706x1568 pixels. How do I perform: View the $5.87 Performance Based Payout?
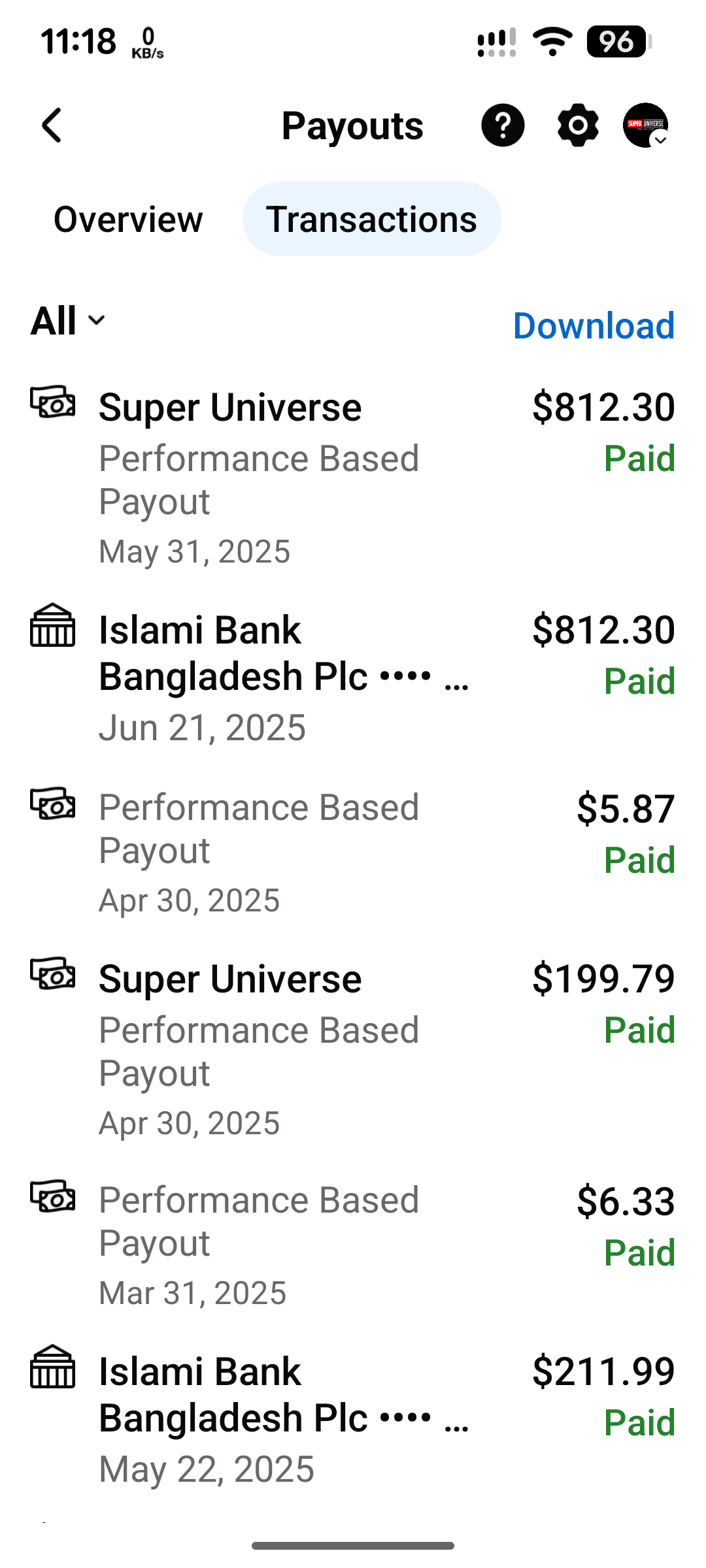(x=353, y=853)
